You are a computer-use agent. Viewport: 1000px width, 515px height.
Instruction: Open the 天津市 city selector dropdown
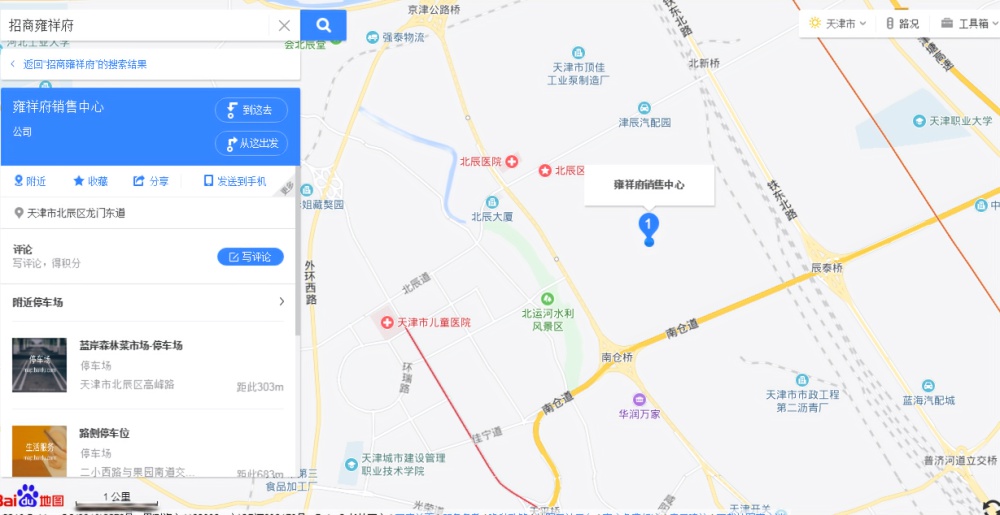tap(837, 23)
